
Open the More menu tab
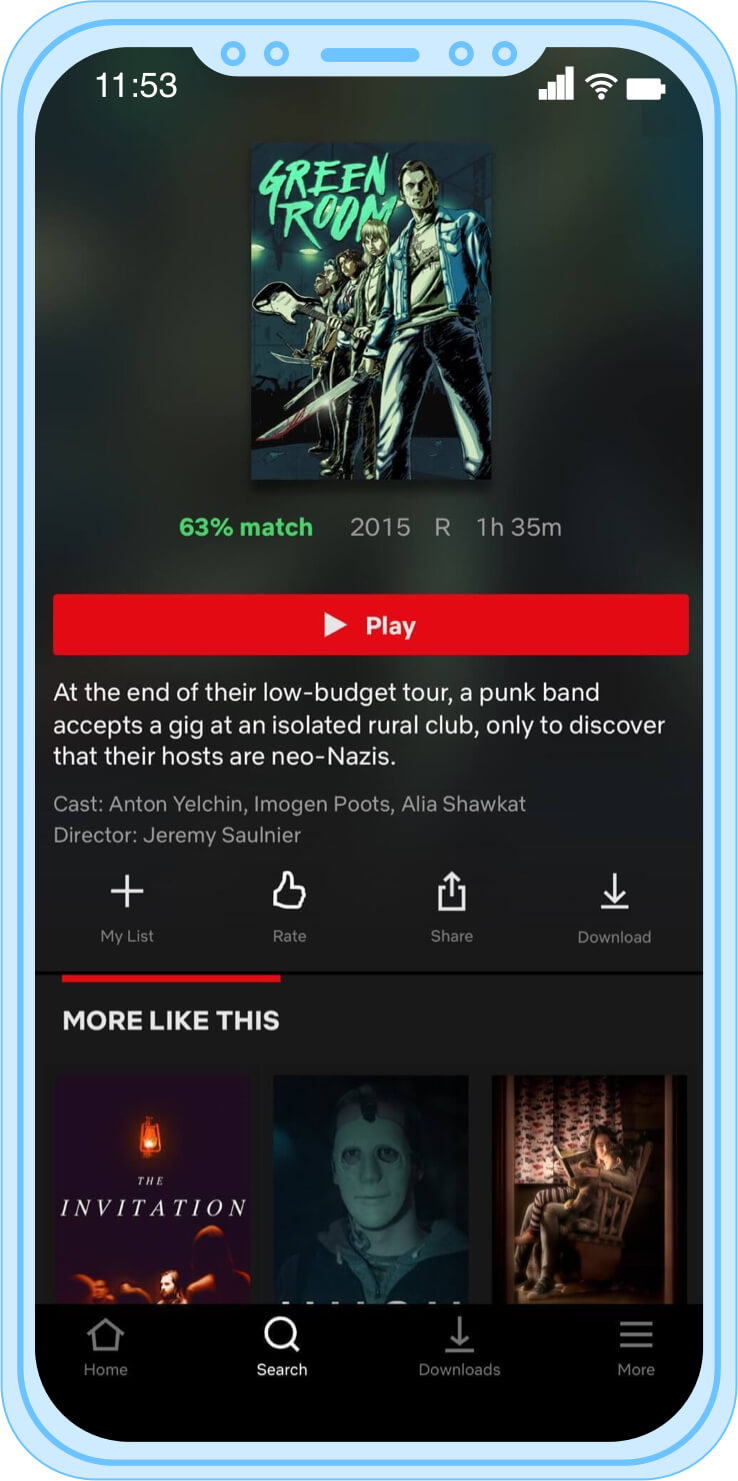(x=635, y=1348)
